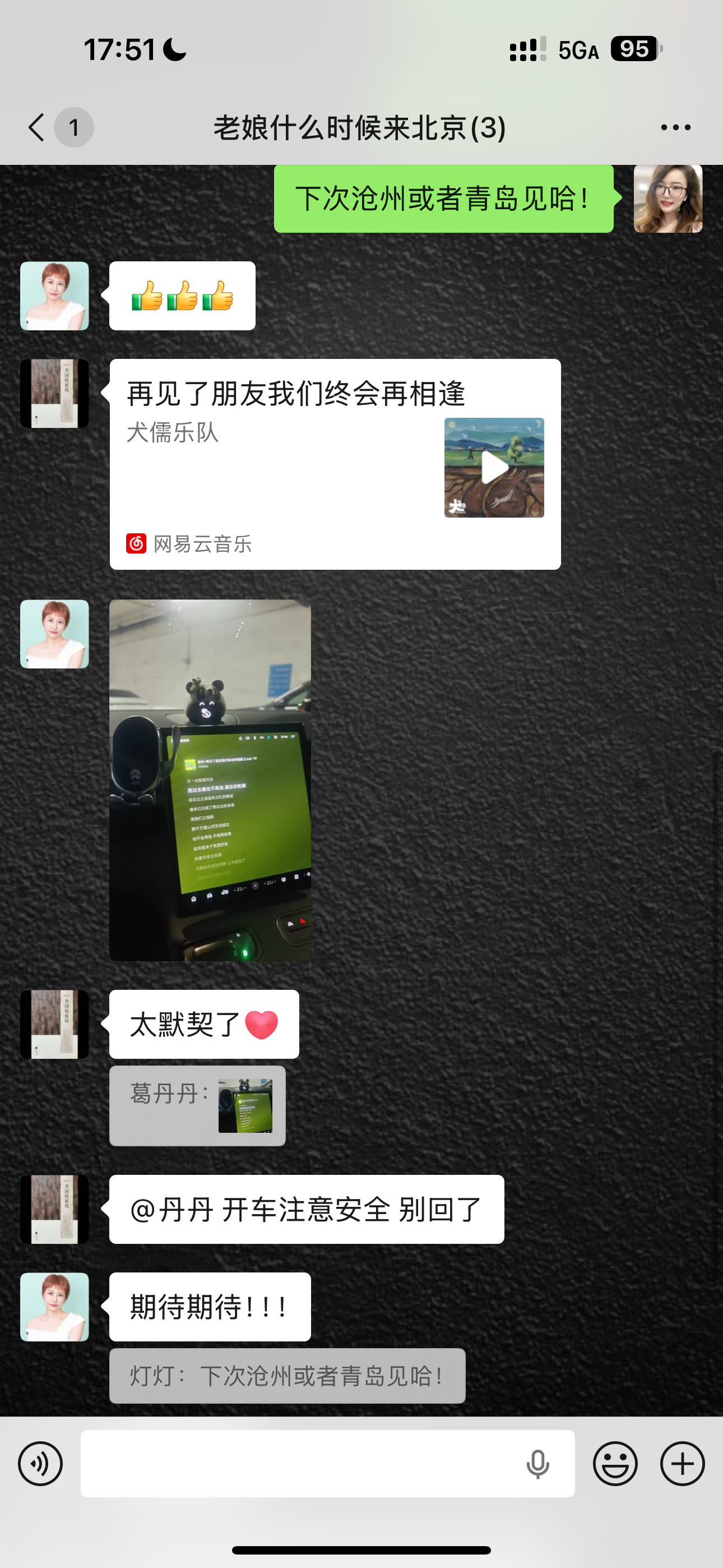Open my own avatar profile

point(668,199)
